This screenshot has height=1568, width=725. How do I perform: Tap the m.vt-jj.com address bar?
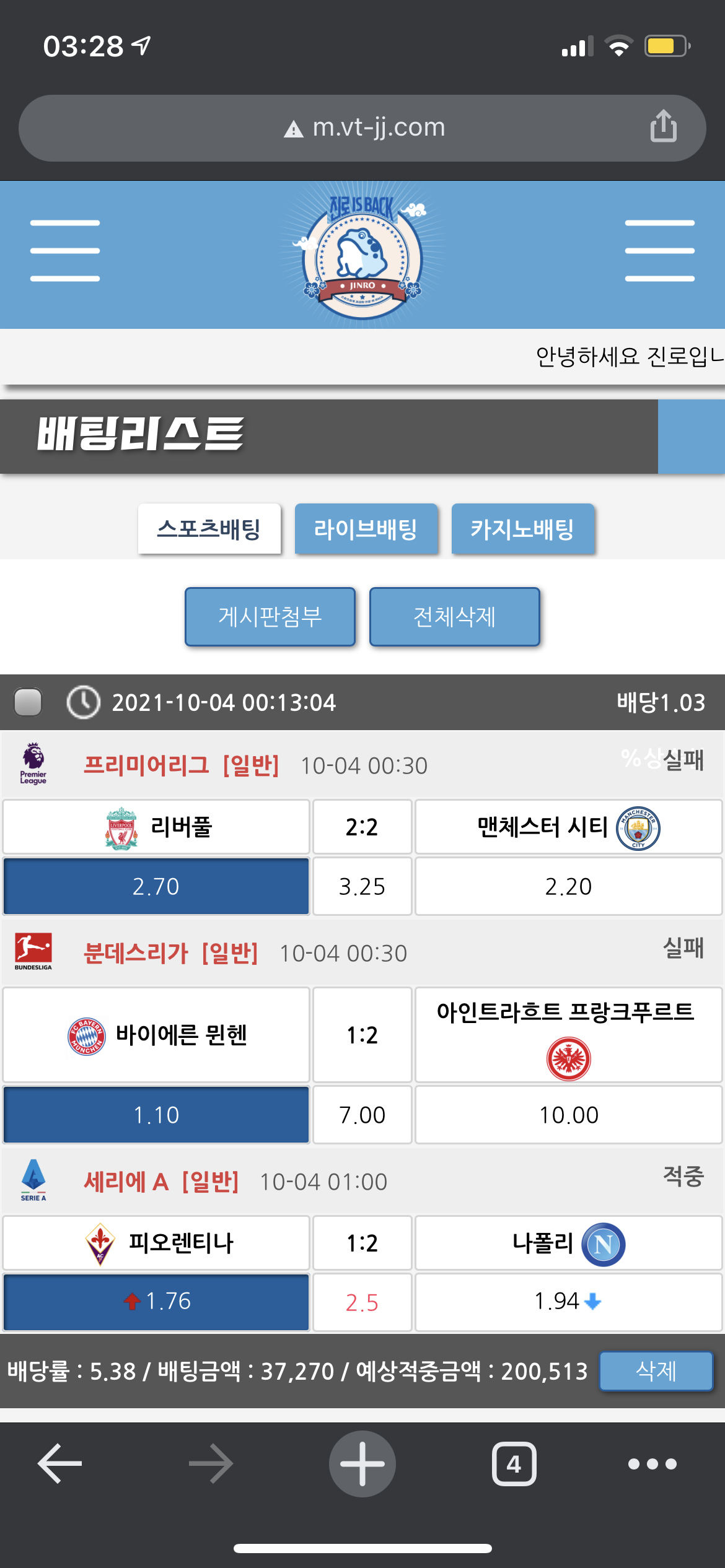click(362, 128)
